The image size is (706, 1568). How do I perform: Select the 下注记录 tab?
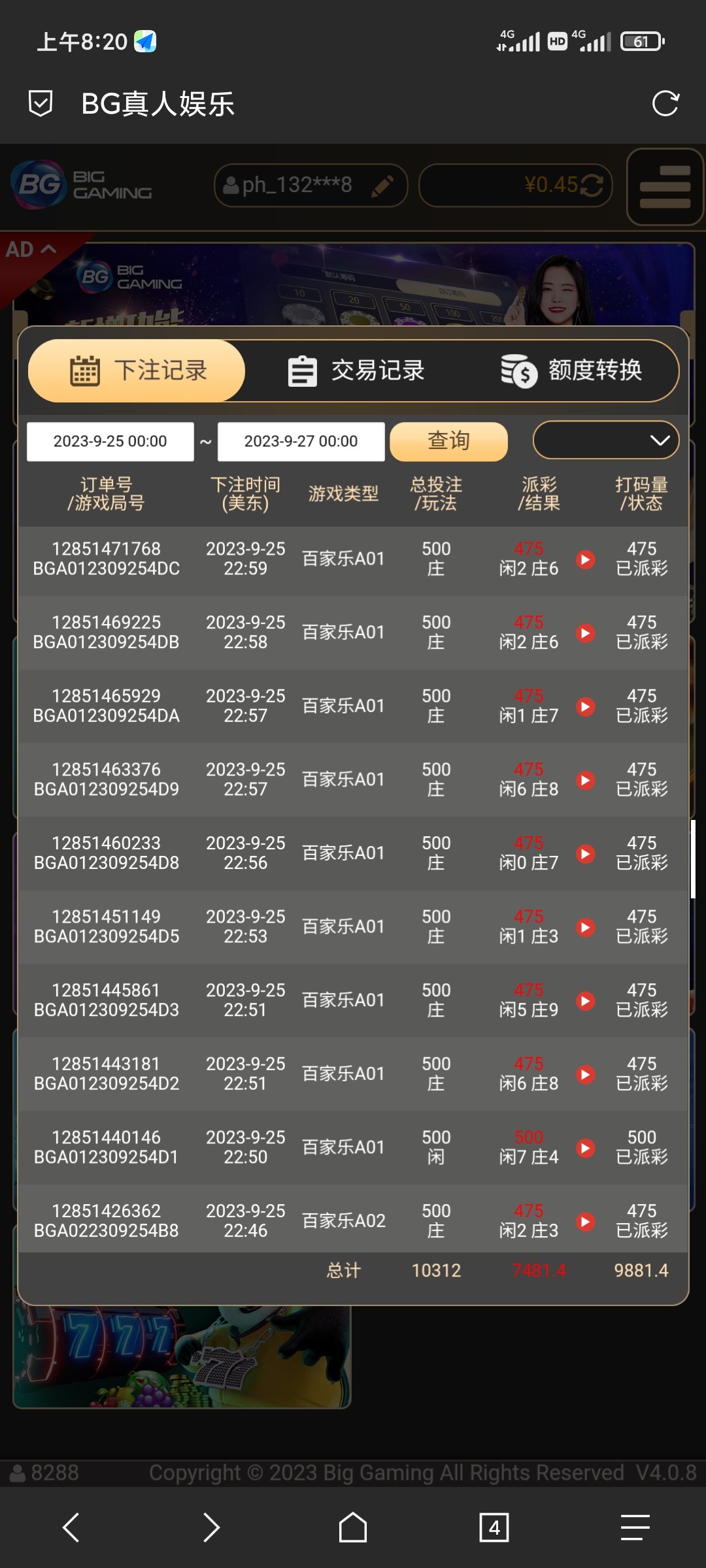point(137,370)
